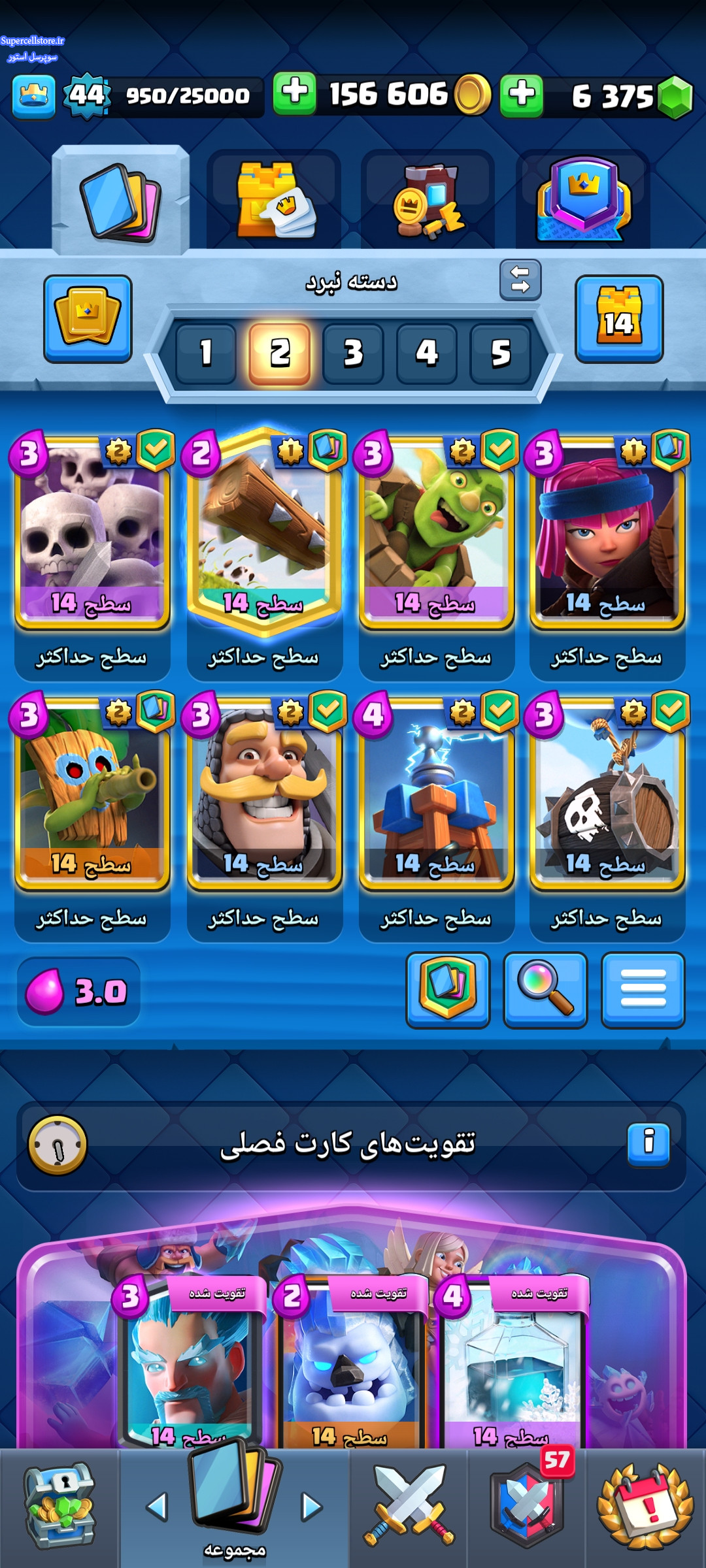The width and height of the screenshot is (706, 1568).
Task: Add more gold with the plus button
Action: [294, 94]
